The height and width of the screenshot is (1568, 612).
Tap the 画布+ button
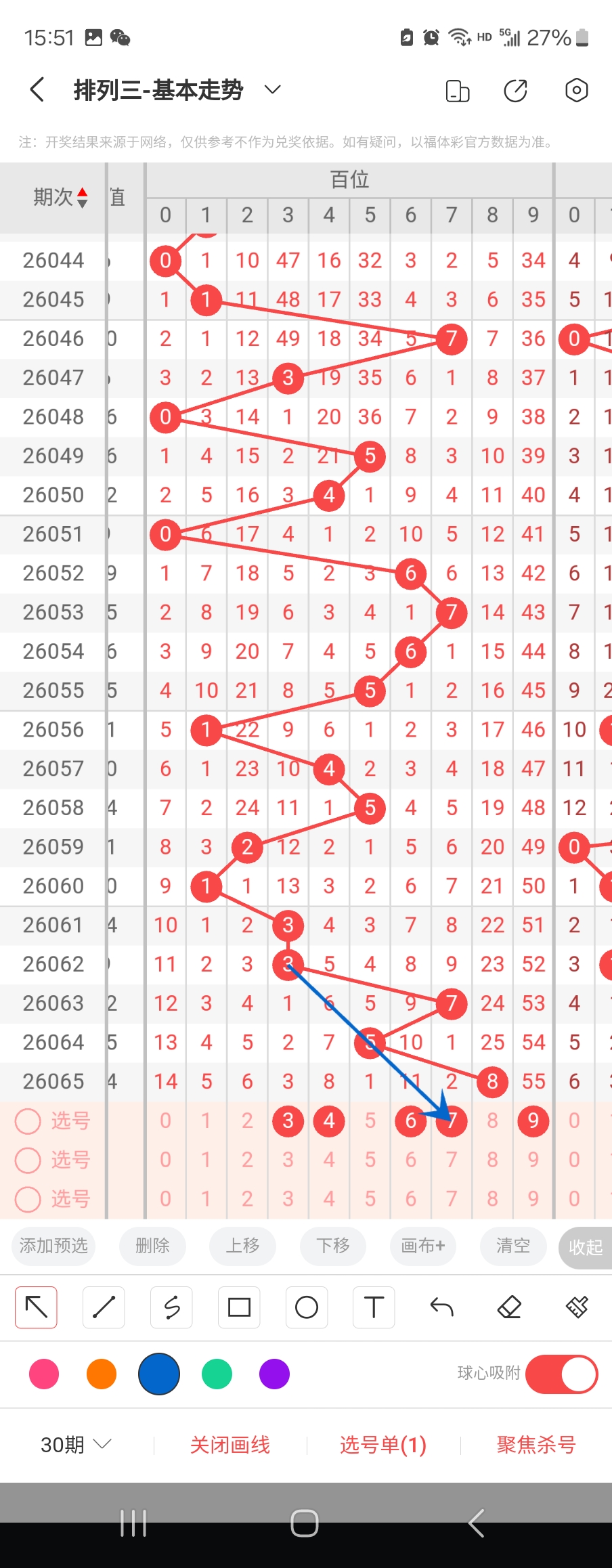(x=423, y=1246)
